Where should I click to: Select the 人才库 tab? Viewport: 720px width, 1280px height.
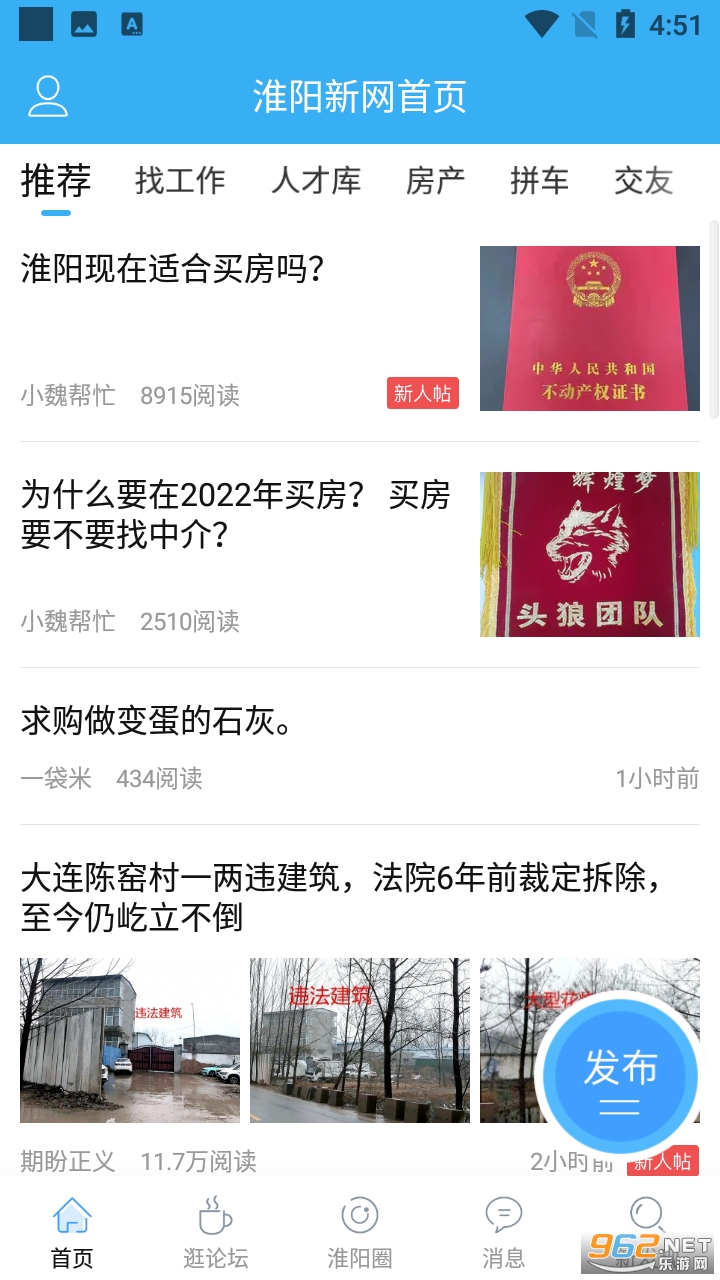(x=316, y=181)
